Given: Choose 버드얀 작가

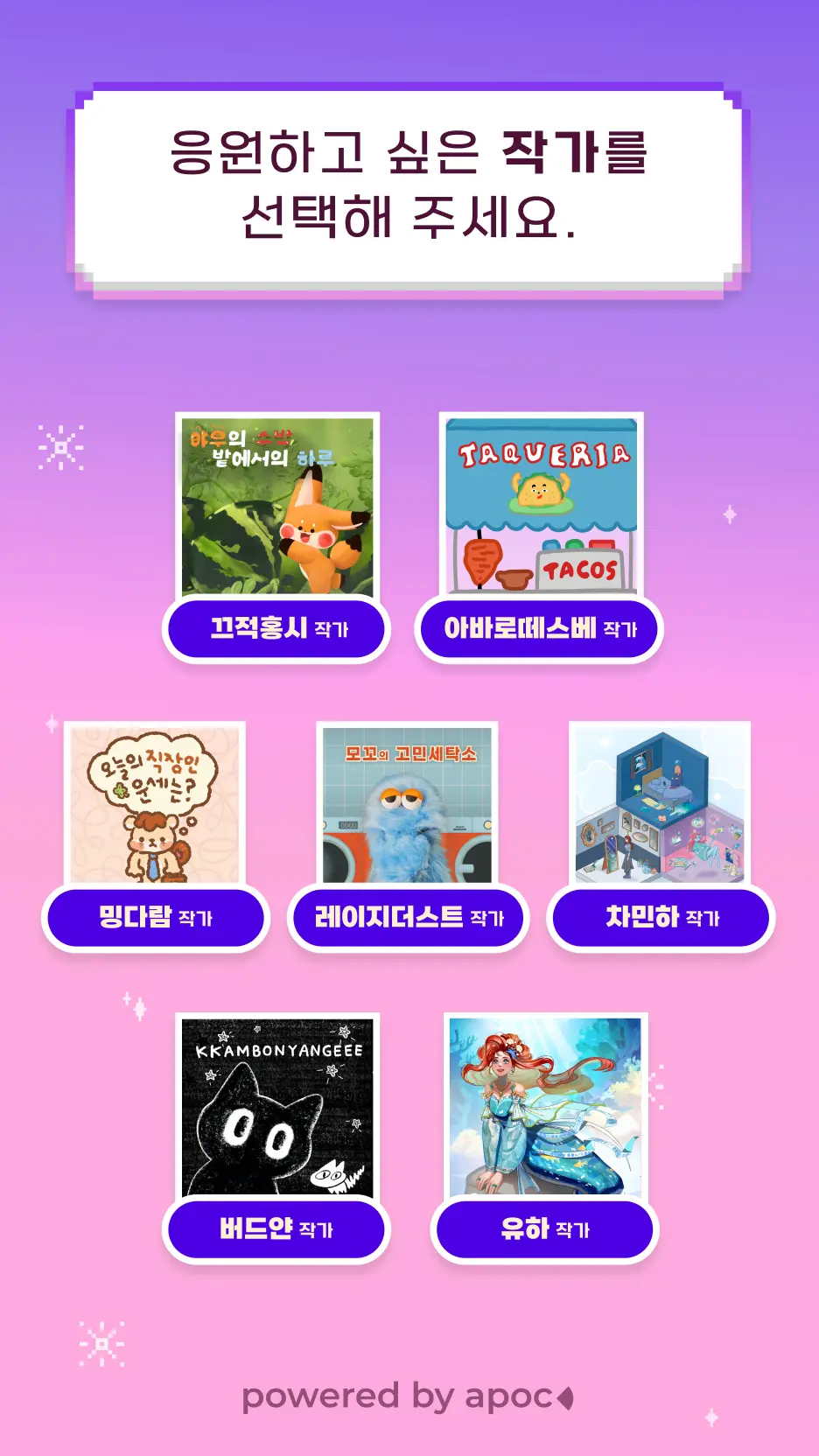Looking at the screenshot, I should (276, 1228).
